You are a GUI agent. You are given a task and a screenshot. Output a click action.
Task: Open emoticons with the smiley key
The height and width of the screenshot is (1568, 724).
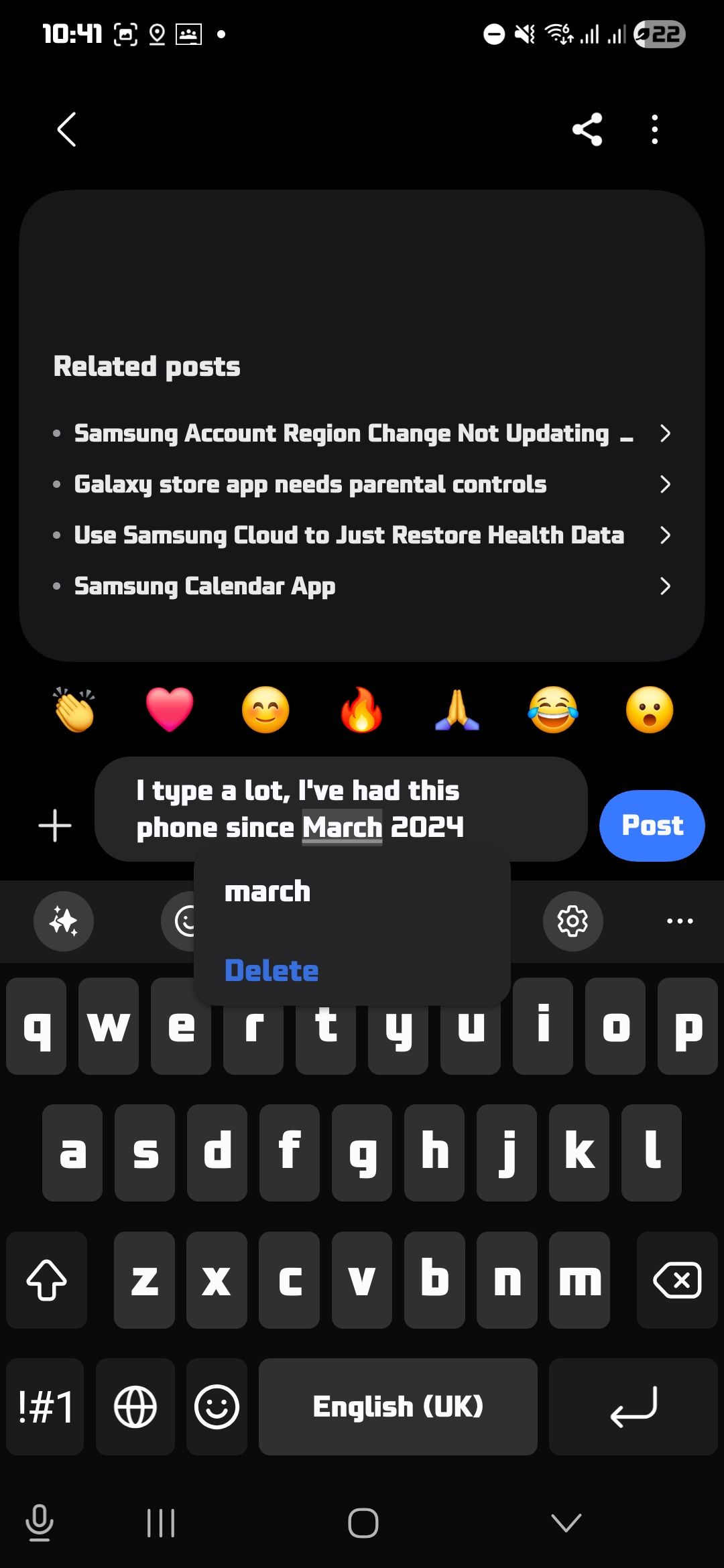(x=216, y=1407)
